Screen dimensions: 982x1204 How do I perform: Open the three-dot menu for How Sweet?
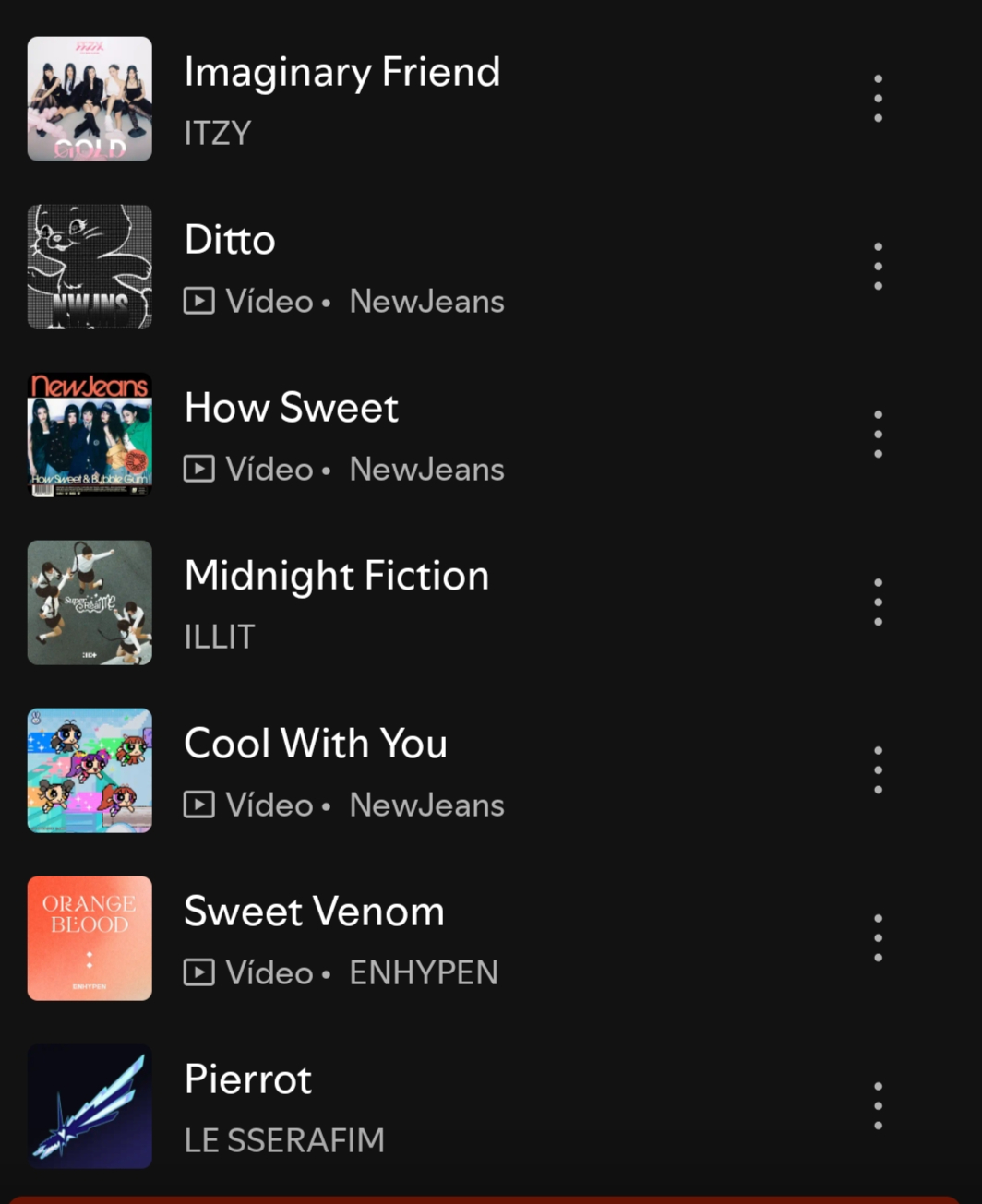[878, 435]
